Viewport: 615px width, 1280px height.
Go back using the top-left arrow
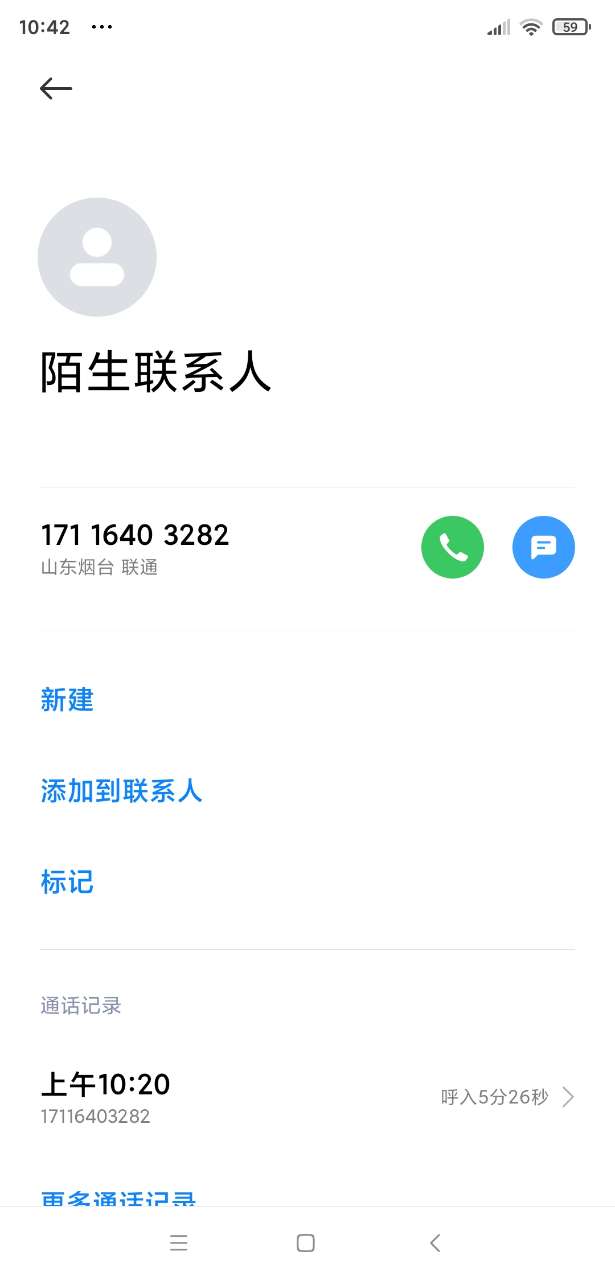tap(56, 89)
